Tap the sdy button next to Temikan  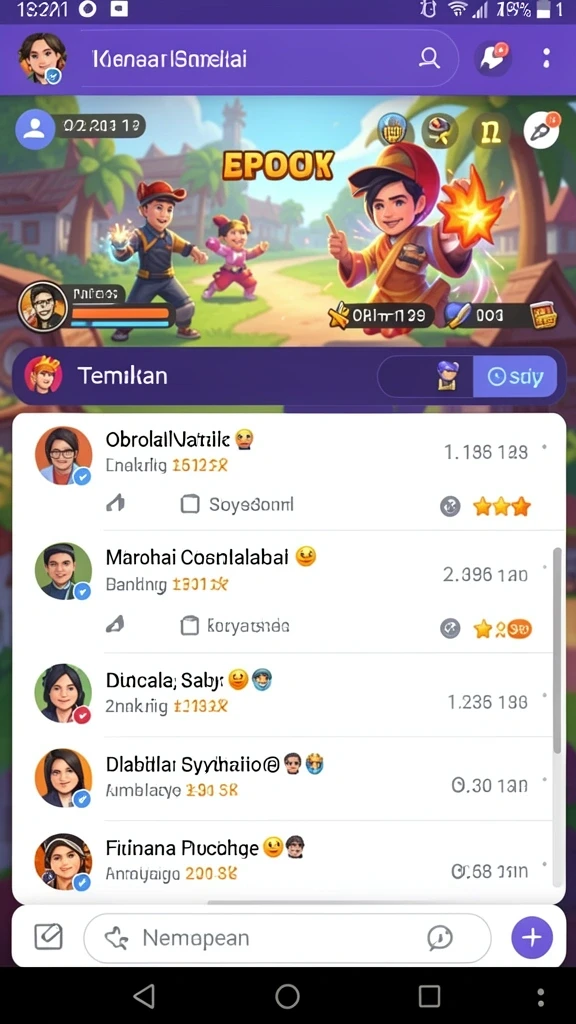(x=515, y=377)
